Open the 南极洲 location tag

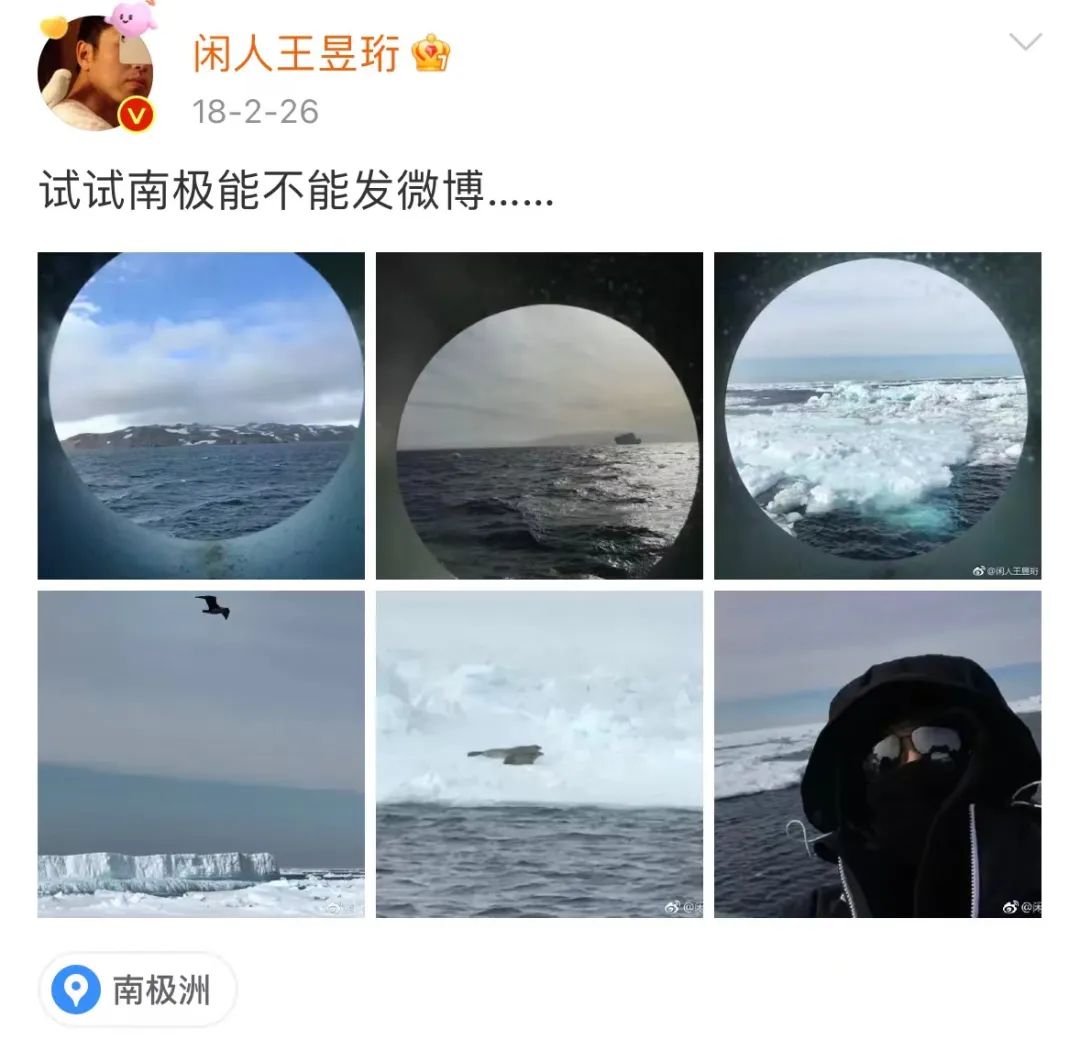tap(138, 990)
